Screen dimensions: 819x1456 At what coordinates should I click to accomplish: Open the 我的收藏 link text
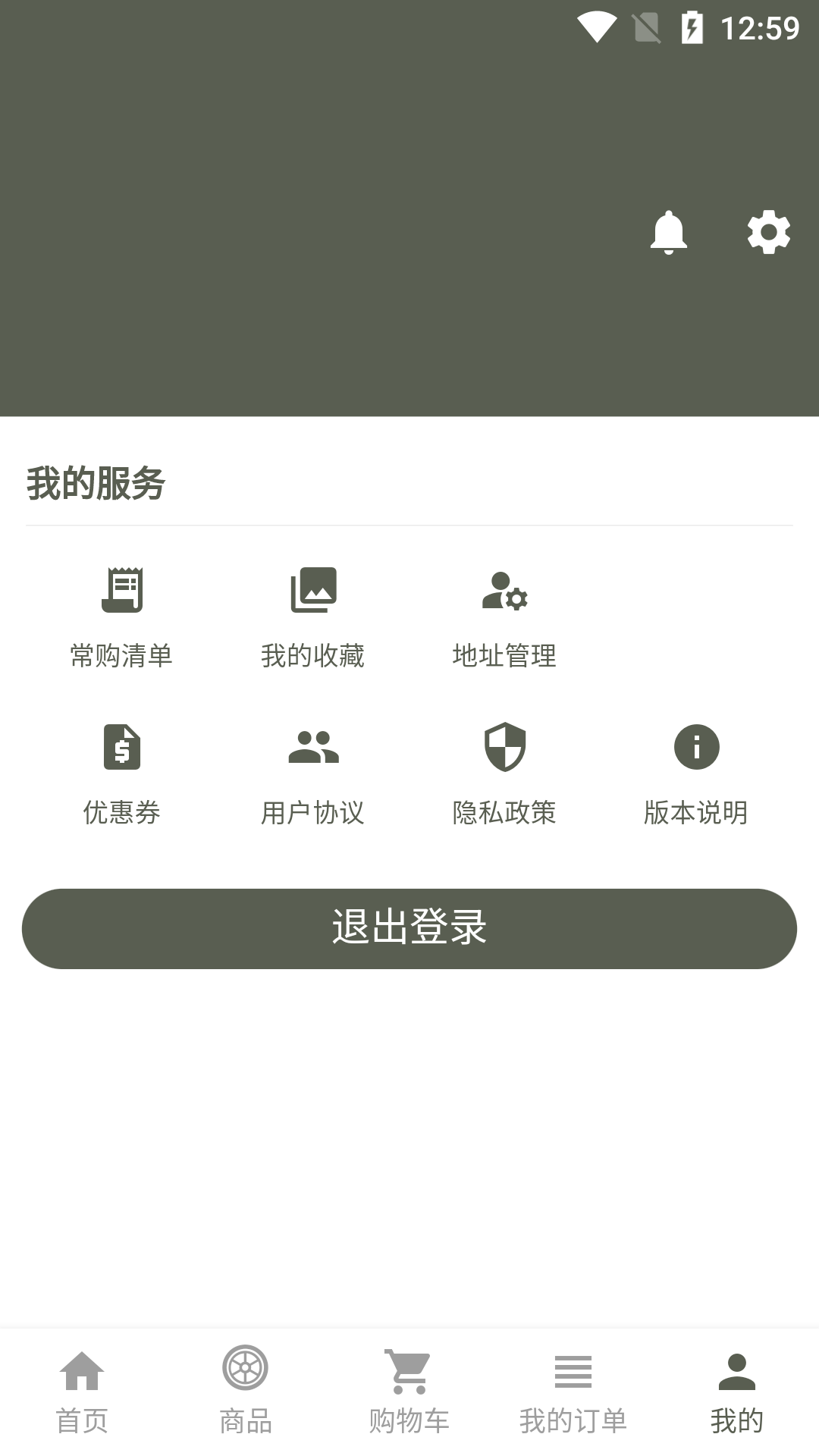click(x=313, y=657)
